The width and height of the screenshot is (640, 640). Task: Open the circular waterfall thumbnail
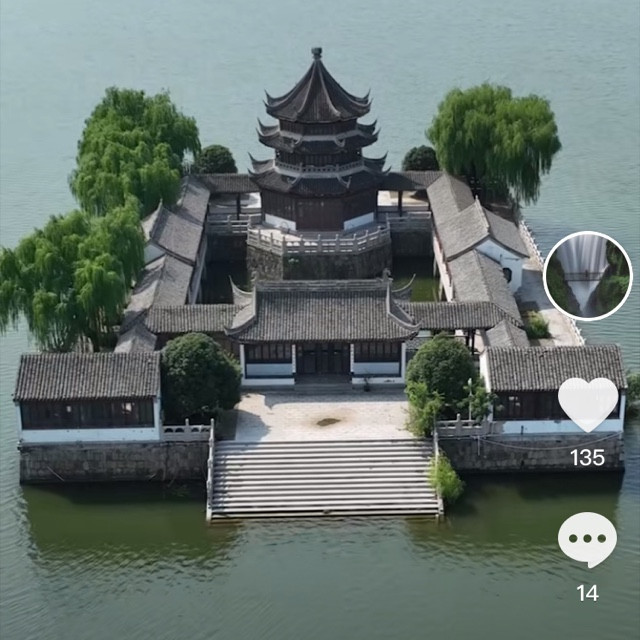pyautogui.click(x=588, y=276)
